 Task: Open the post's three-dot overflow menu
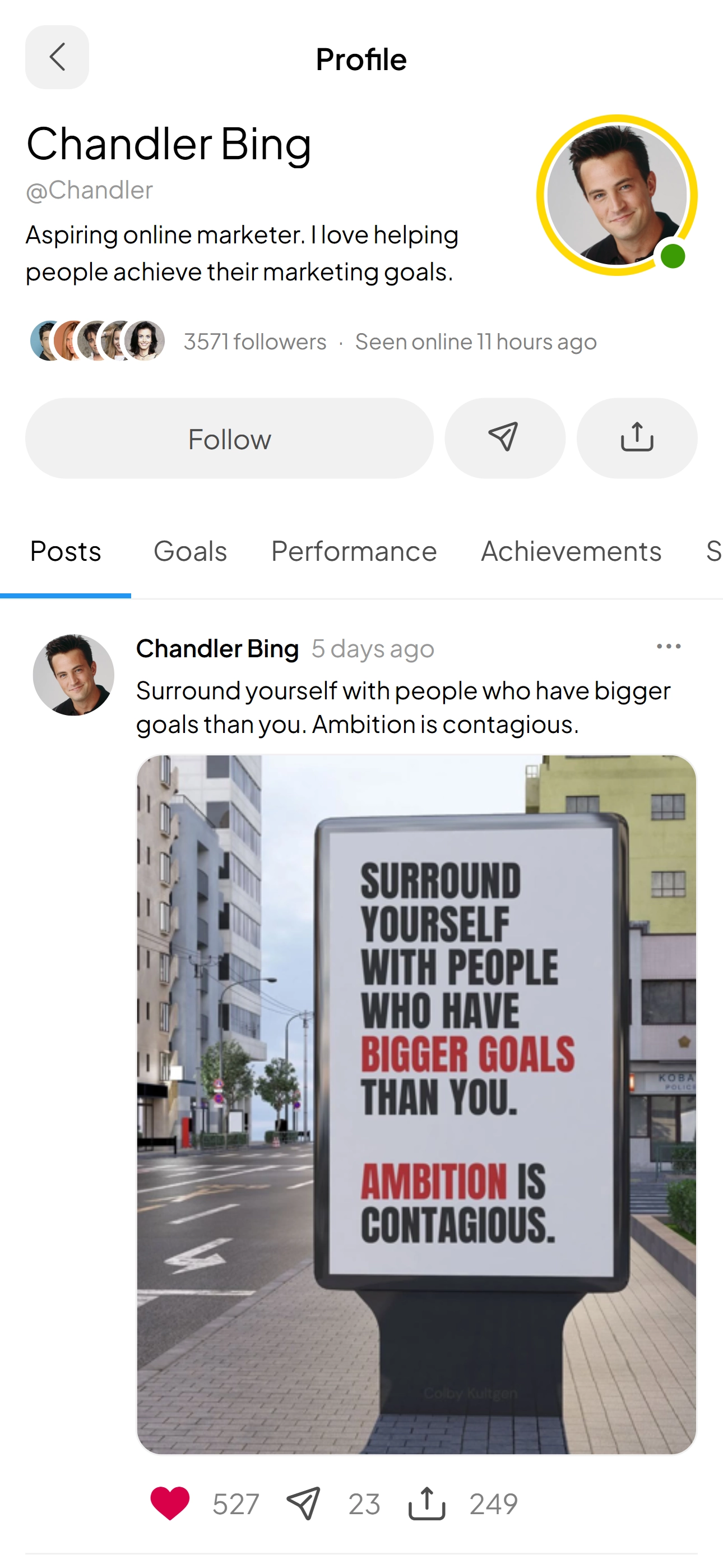point(668,647)
